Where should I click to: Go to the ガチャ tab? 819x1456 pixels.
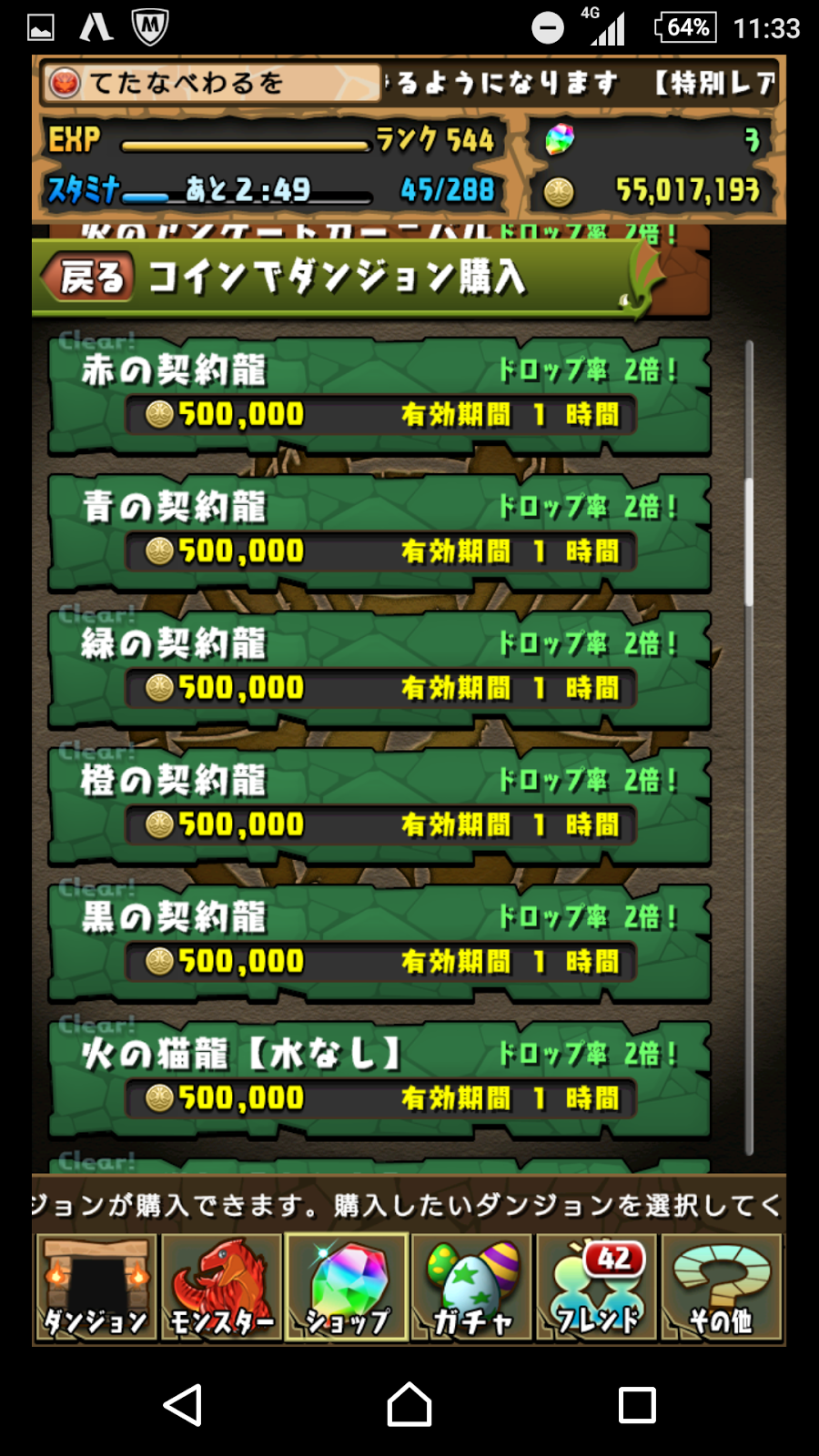pos(472,1287)
